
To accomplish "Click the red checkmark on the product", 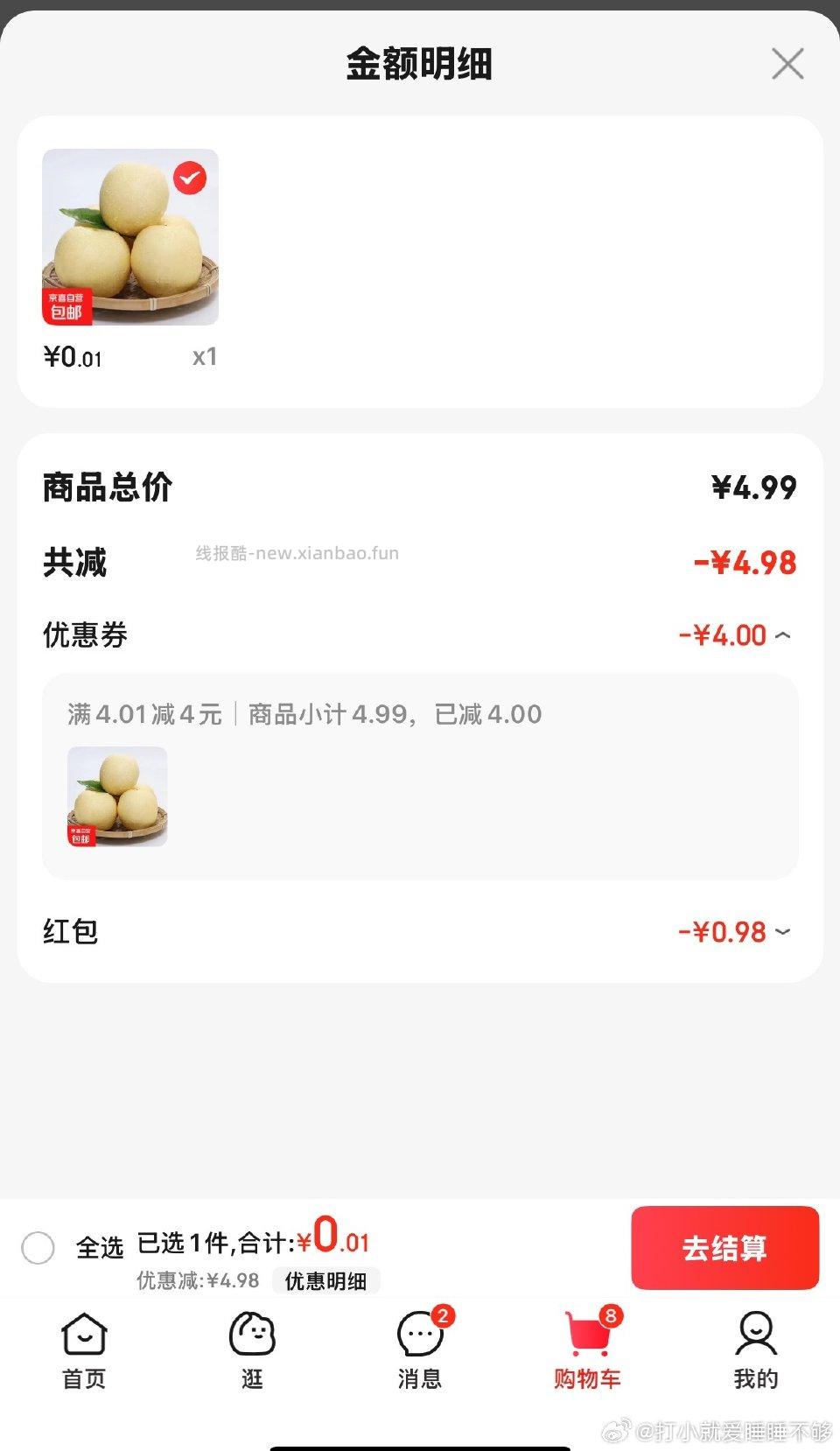I will pos(188,178).
